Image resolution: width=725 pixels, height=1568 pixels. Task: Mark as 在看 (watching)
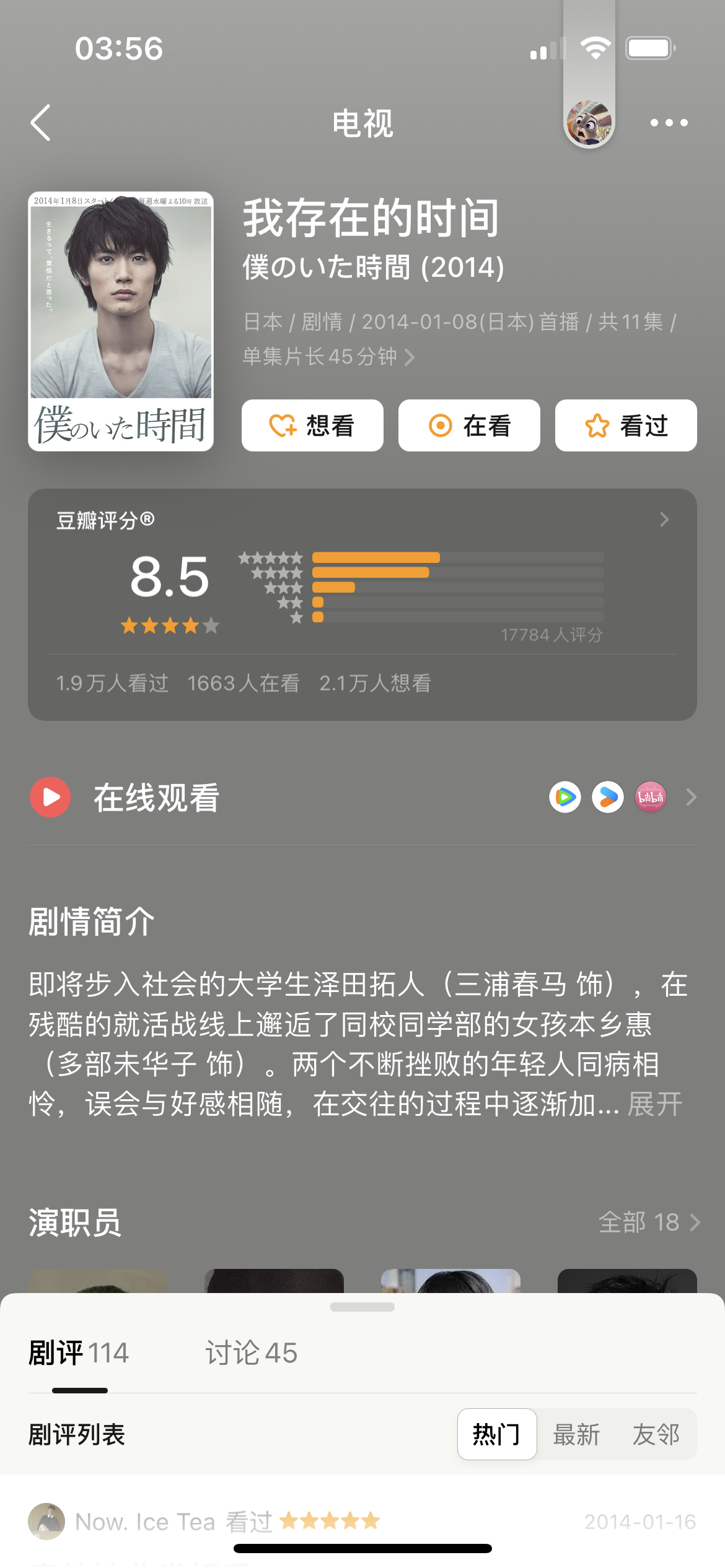pos(469,425)
